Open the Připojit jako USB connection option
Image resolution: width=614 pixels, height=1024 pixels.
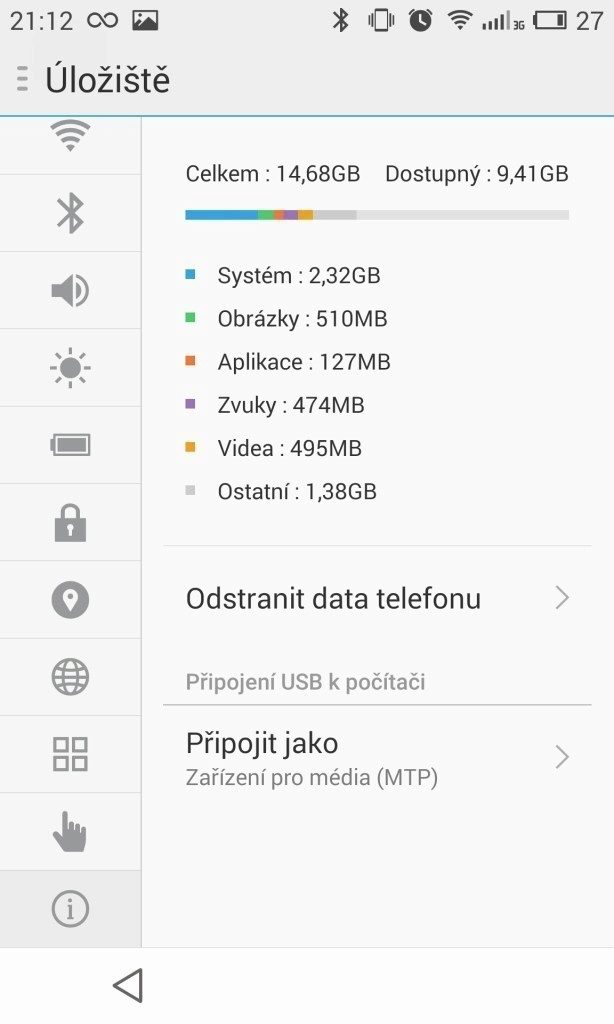378,758
